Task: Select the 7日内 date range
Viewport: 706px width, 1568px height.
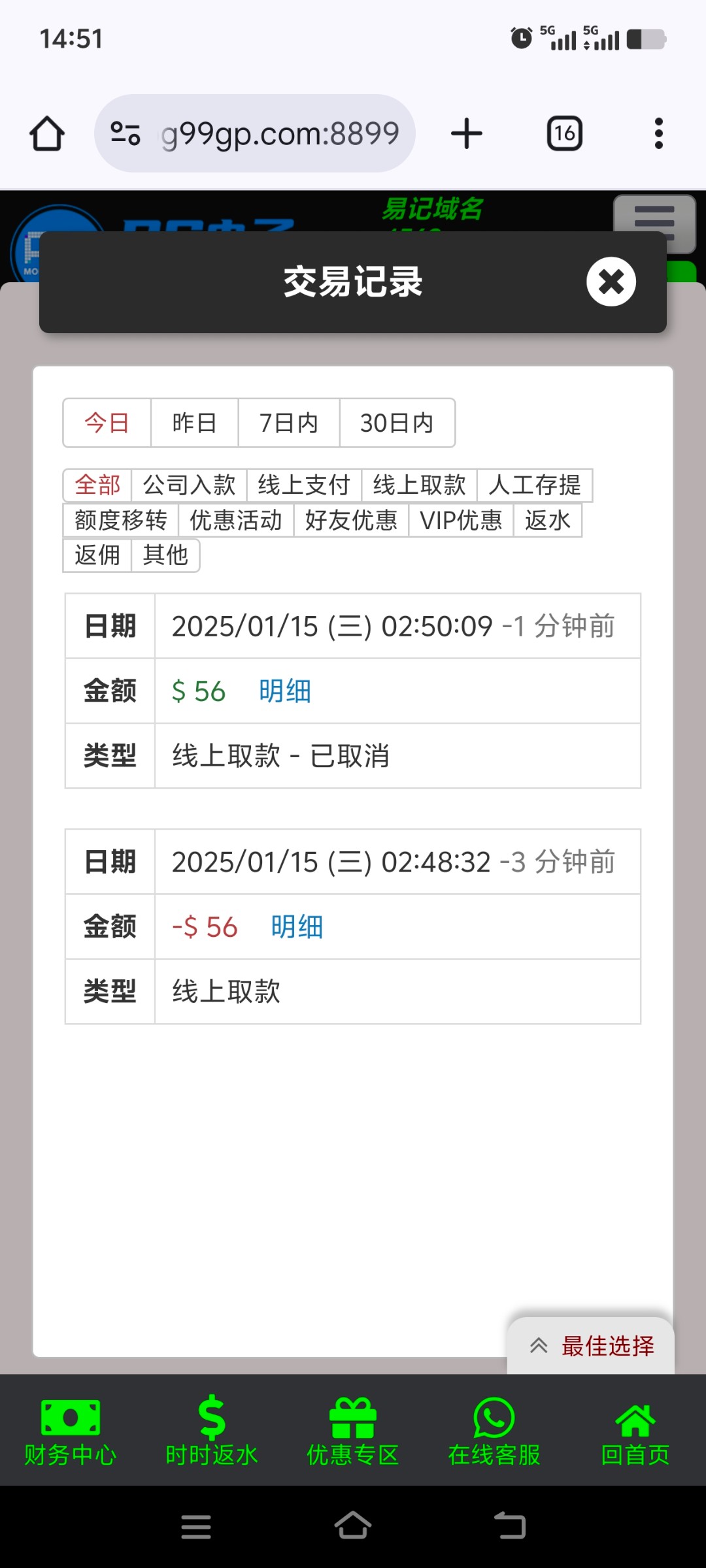Action: click(x=289, y=423)
